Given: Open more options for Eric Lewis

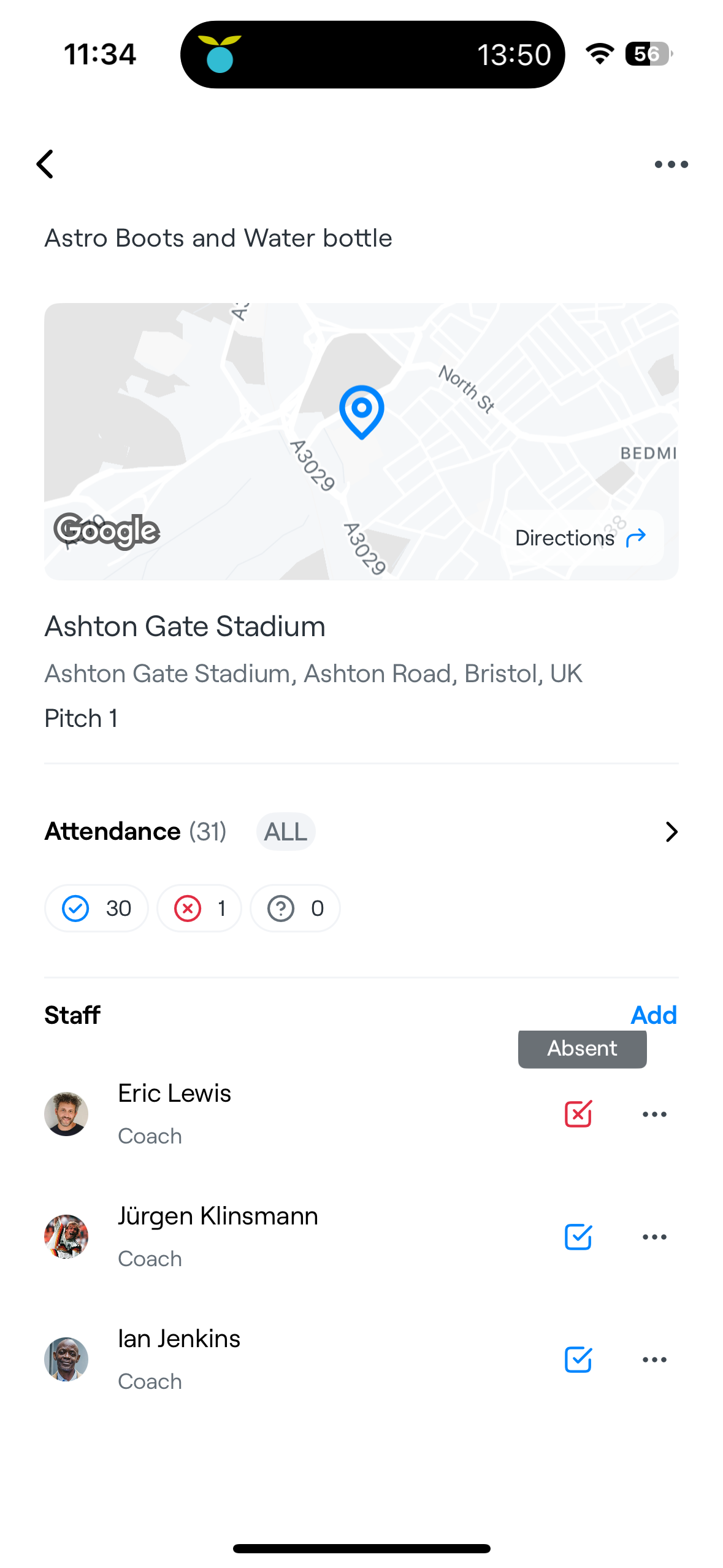Looking at the screenshot, I should (654, 1114).
